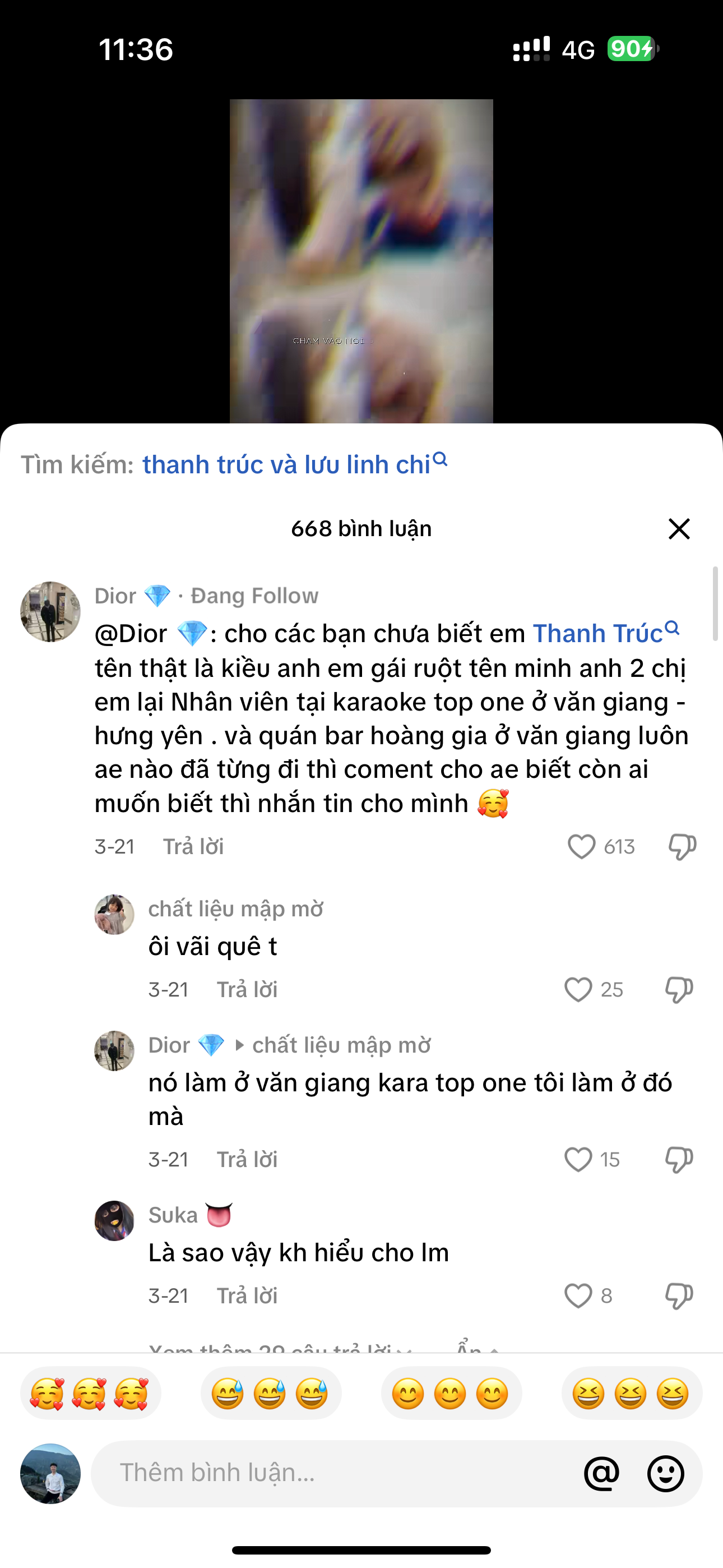Screen dimensions: 723x1568
Task: Insert the three heart-face emojis
Action: (90, 1393)
